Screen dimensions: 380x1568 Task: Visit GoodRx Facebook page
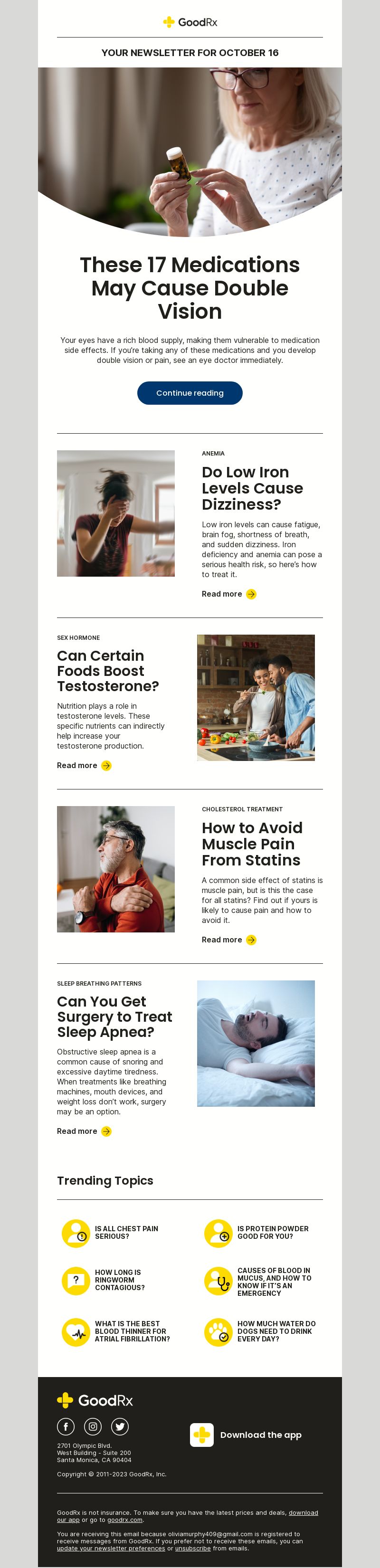point(66,1426)
